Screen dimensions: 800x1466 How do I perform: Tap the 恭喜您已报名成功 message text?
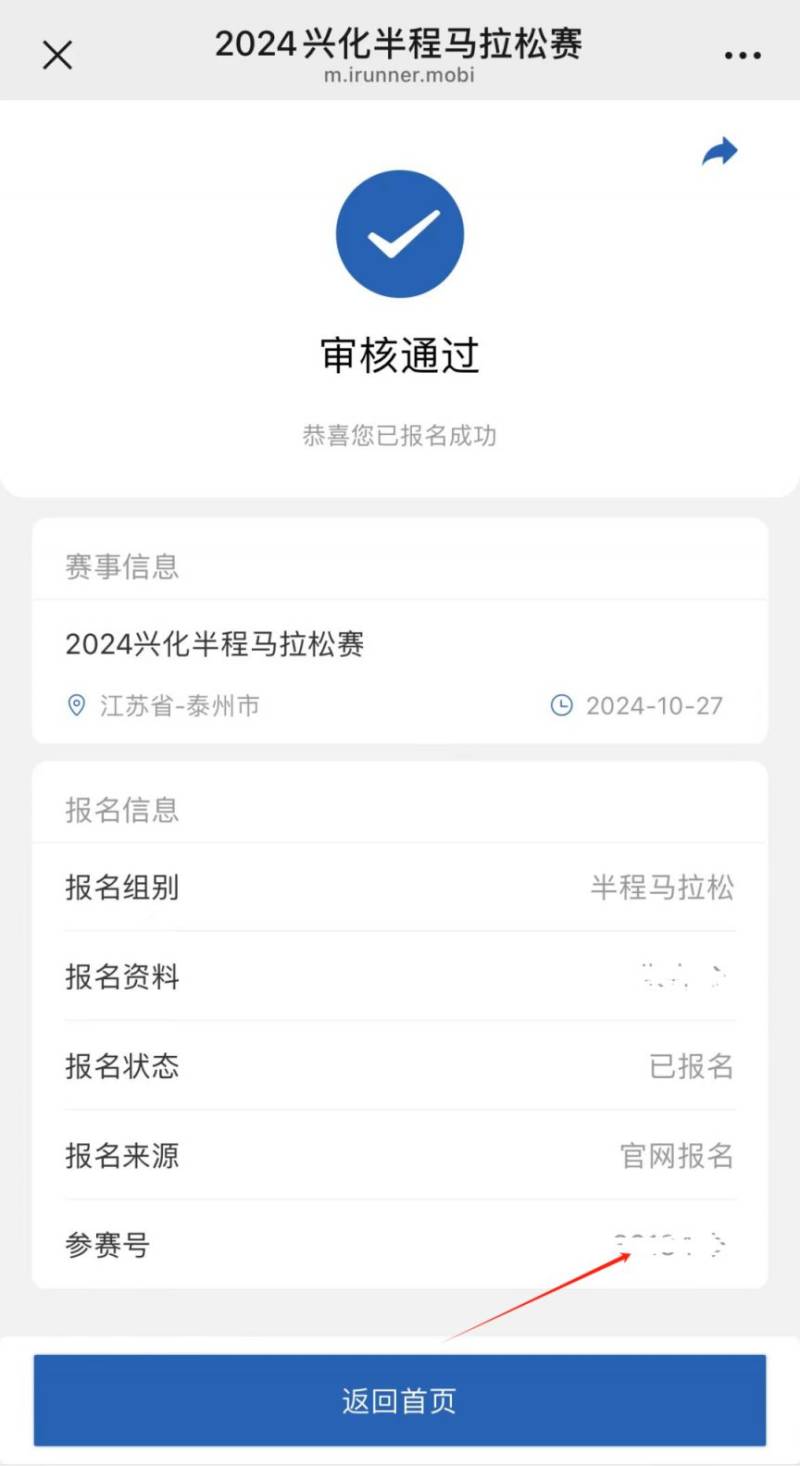pyautogui.click(x=399, y=436)
